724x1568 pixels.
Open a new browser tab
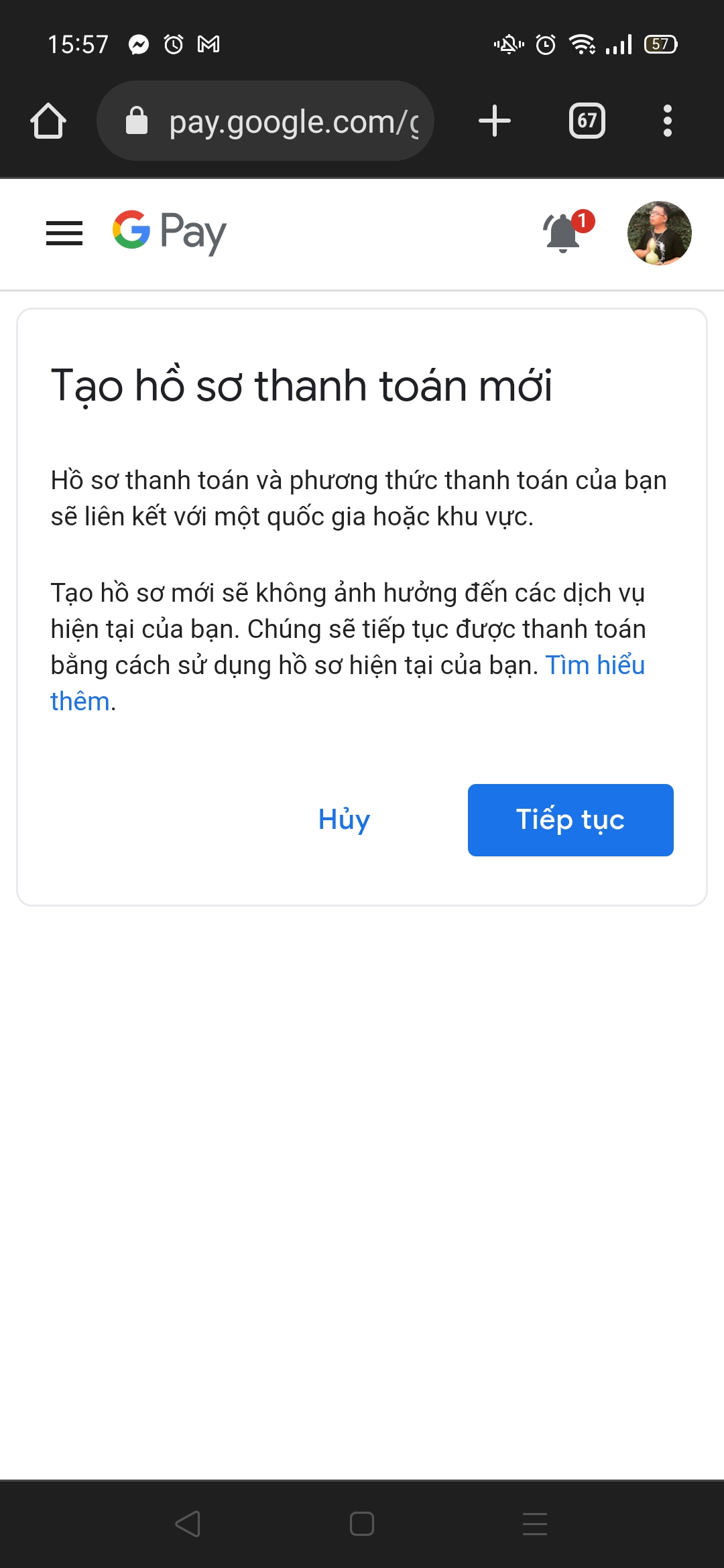point(495,121)
